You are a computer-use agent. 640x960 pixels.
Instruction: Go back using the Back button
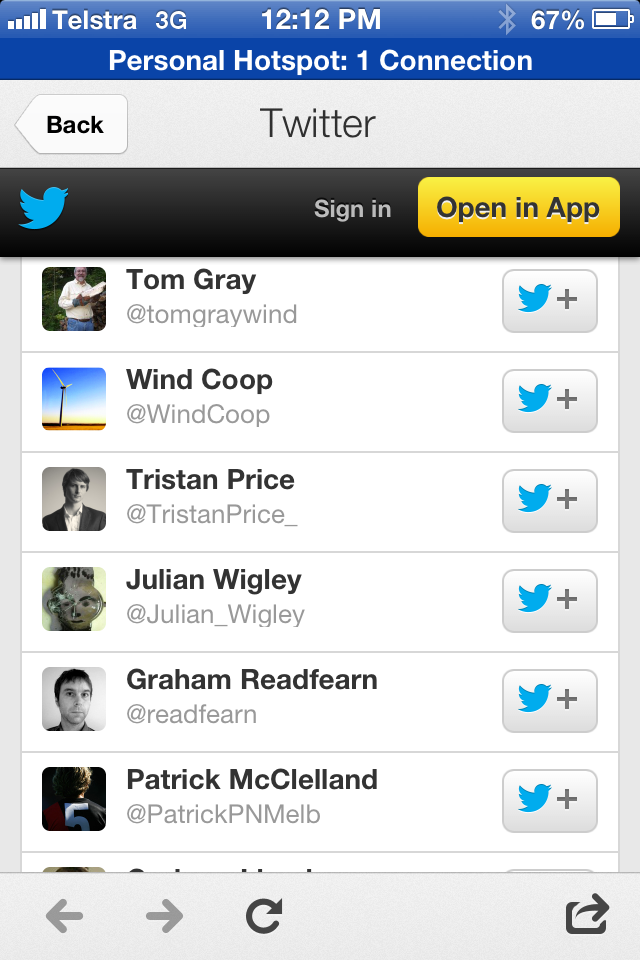[x=73, y=124]
